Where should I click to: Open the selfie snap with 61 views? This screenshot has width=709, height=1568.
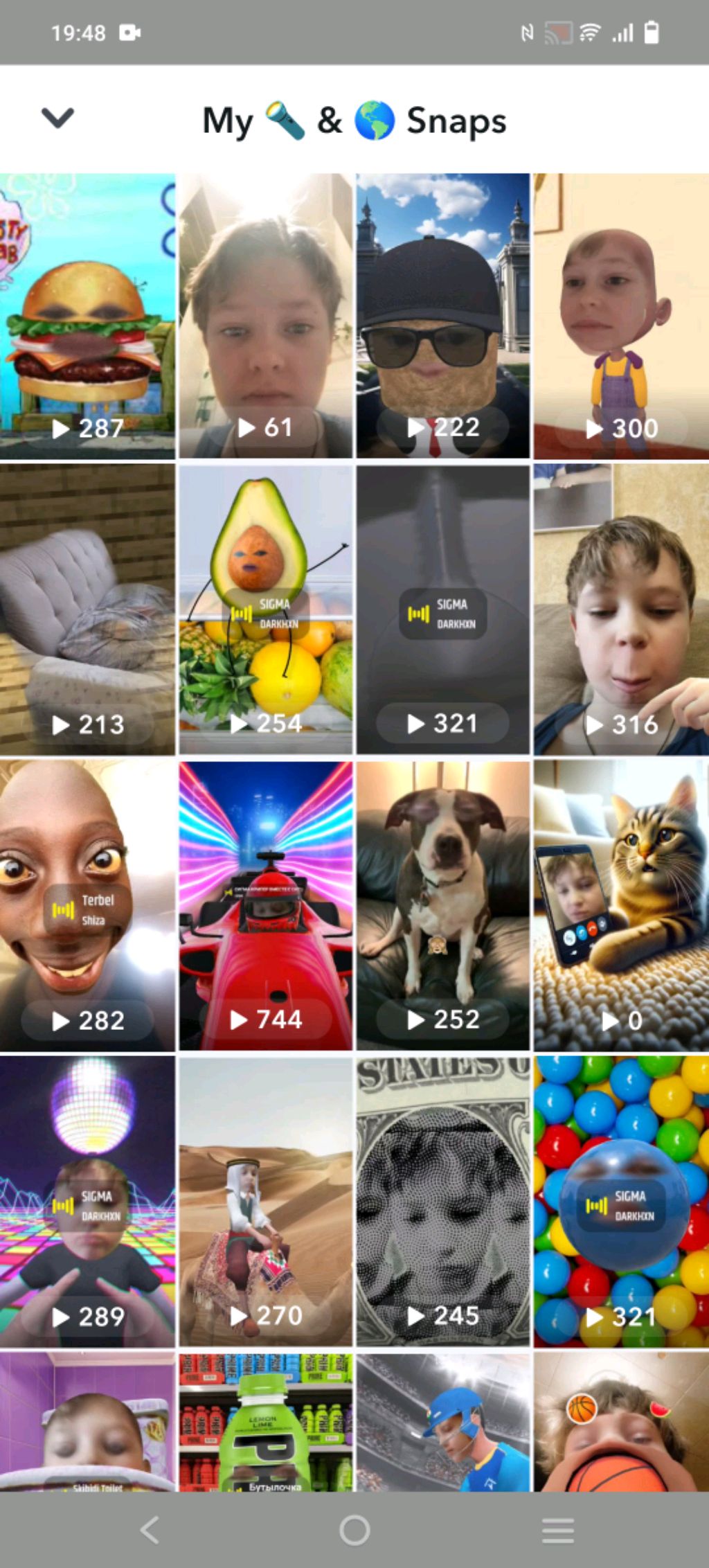point(265,316)
